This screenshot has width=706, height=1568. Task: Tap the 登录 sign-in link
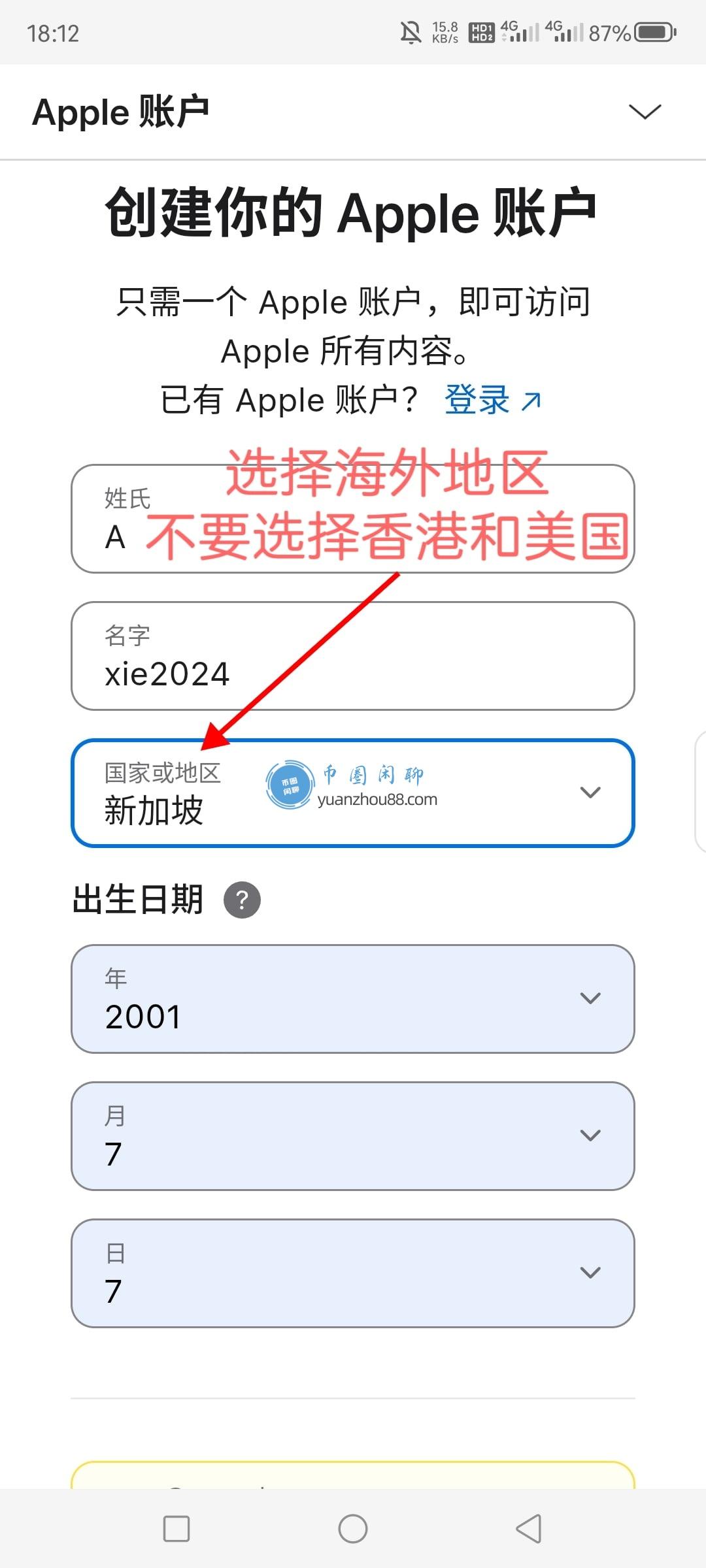[492, 400]
